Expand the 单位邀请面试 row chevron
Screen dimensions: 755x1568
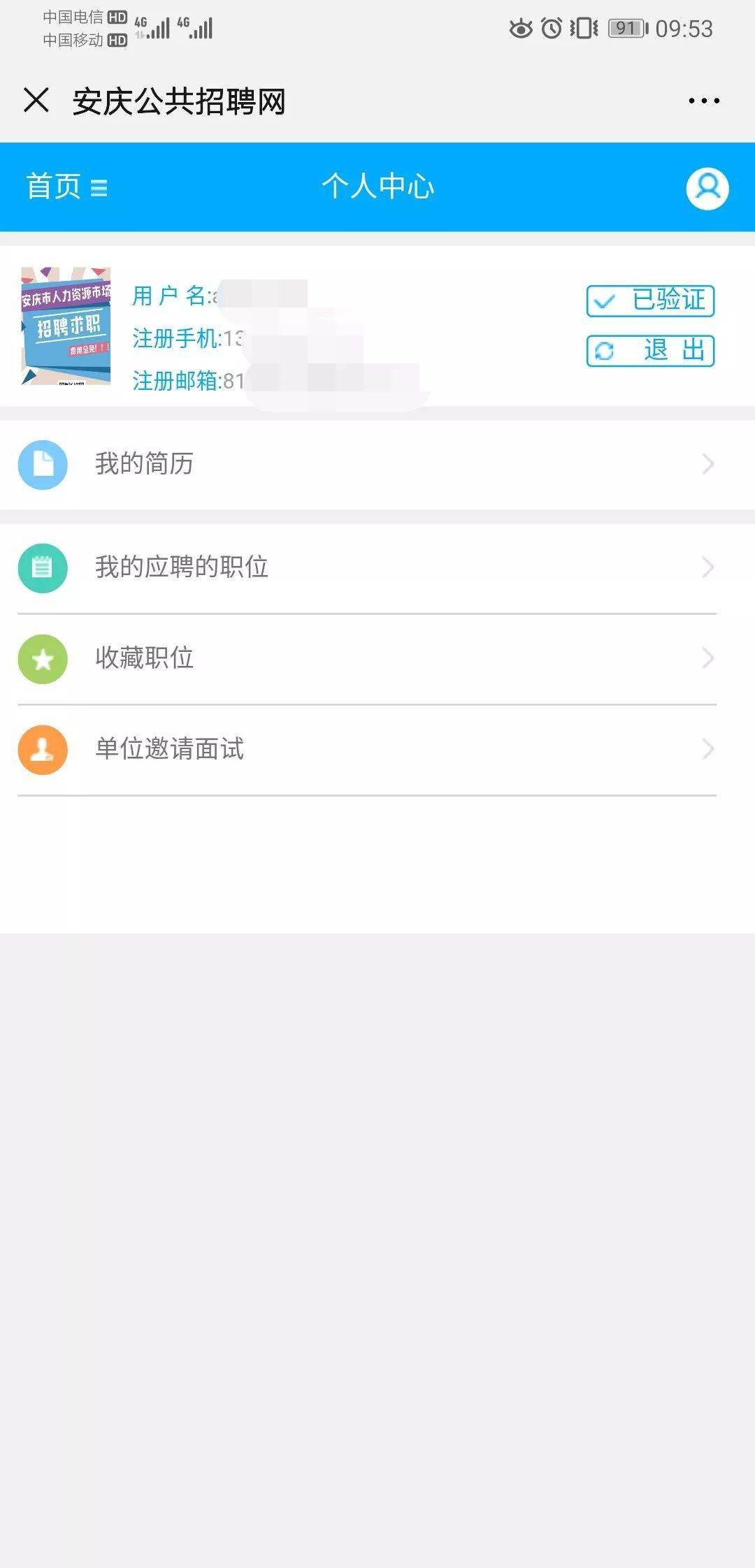[x=709, y=750]
